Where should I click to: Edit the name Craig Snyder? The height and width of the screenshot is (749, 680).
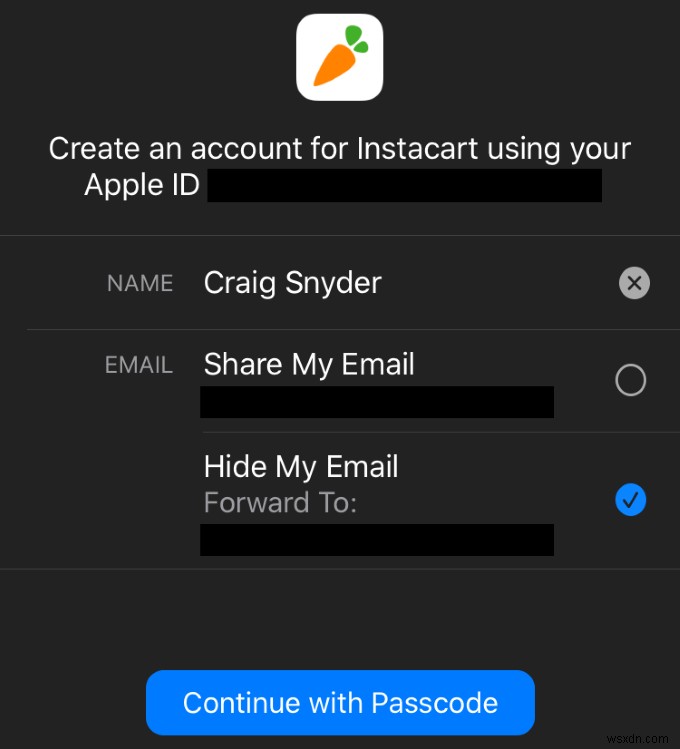click(292, 283)
